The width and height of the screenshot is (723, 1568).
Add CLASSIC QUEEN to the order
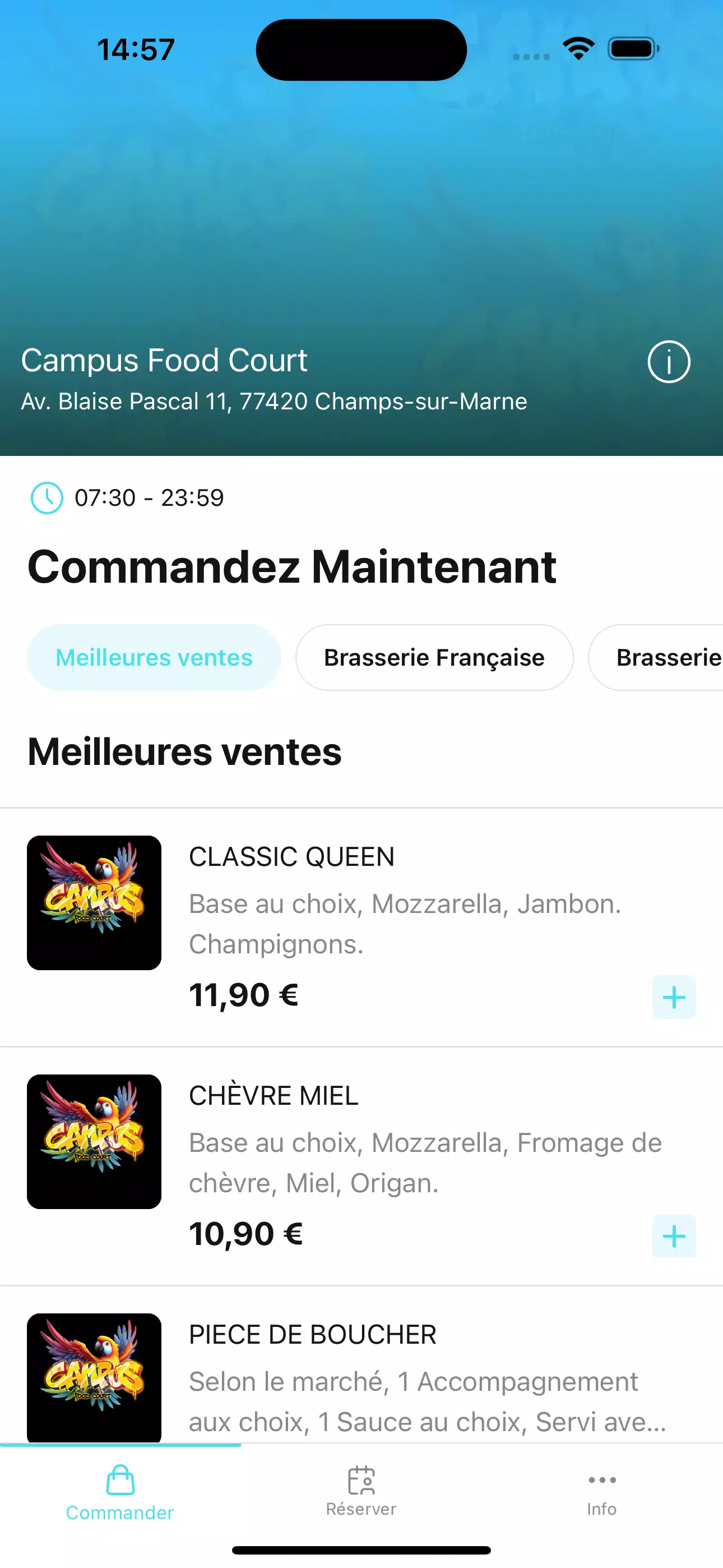click(x=674, y=997)
